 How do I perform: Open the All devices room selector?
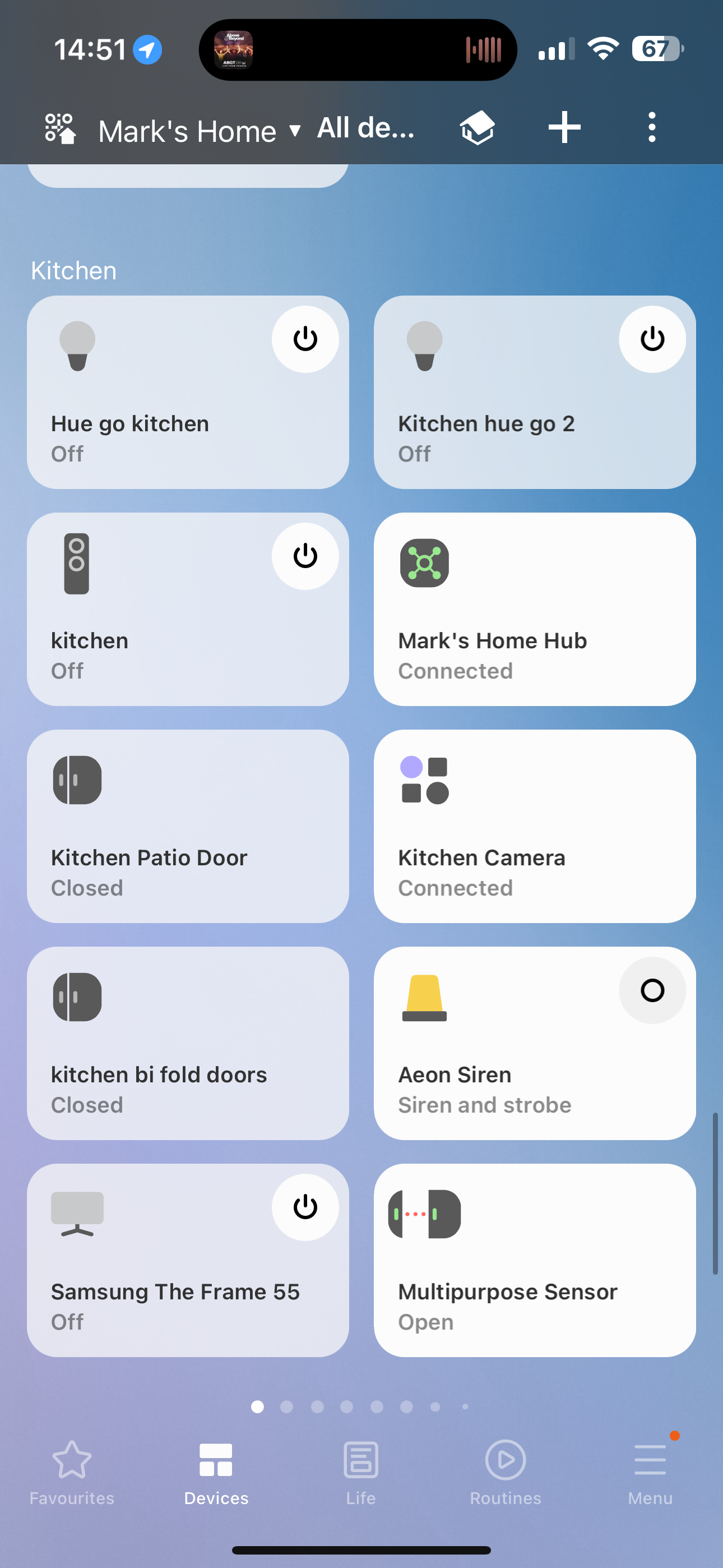coord(365,129)
